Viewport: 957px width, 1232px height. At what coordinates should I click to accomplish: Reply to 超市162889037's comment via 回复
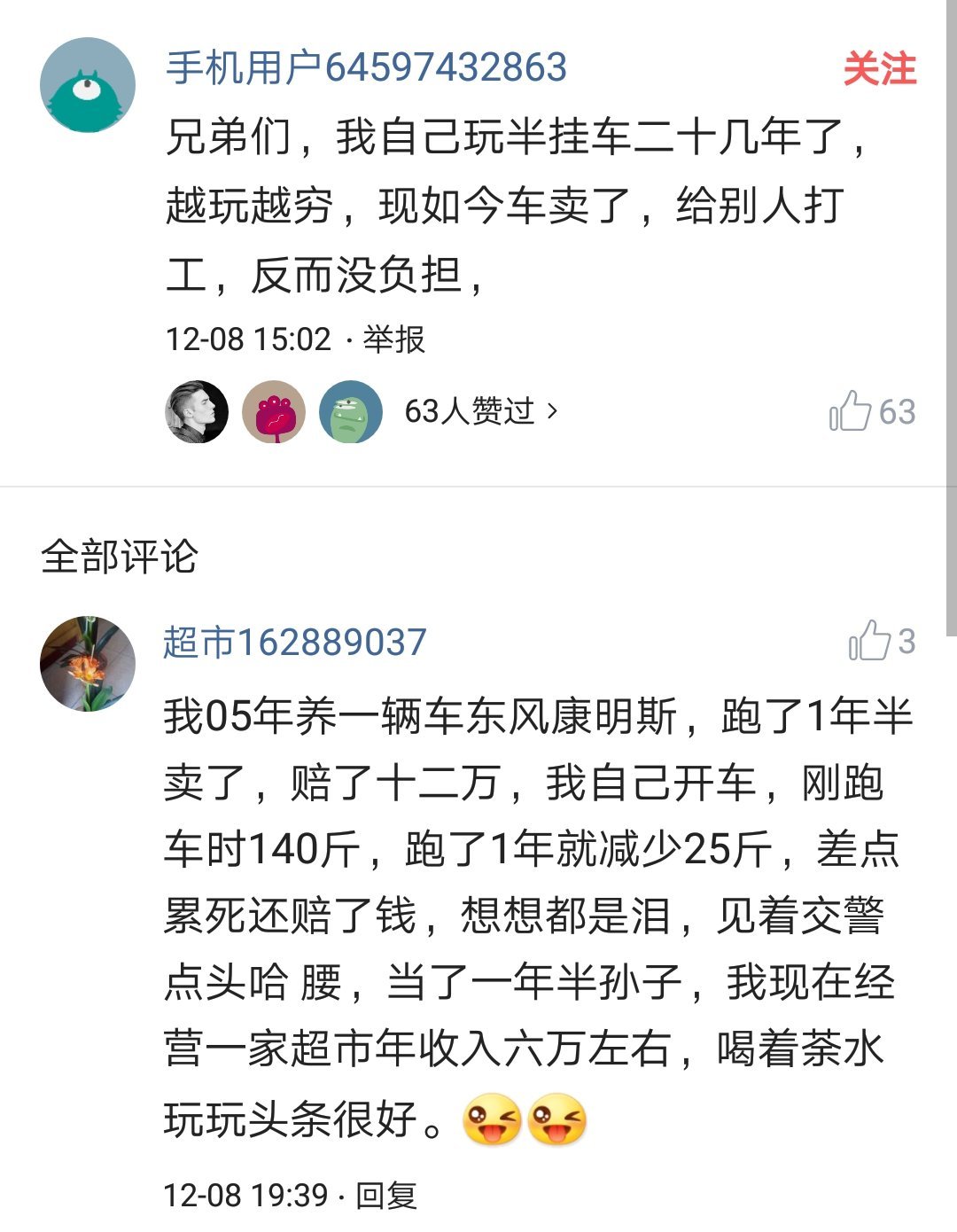coord(386,1195)
